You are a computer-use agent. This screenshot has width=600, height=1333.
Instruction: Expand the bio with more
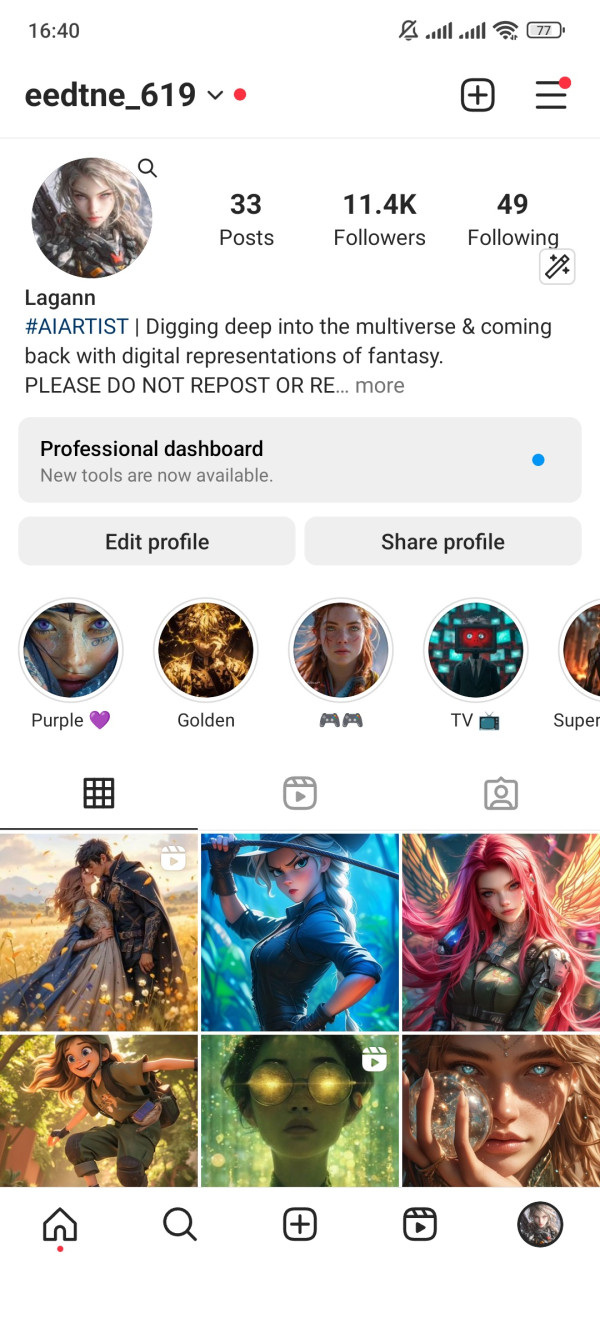pyautogui.click(x=380, y=386)
